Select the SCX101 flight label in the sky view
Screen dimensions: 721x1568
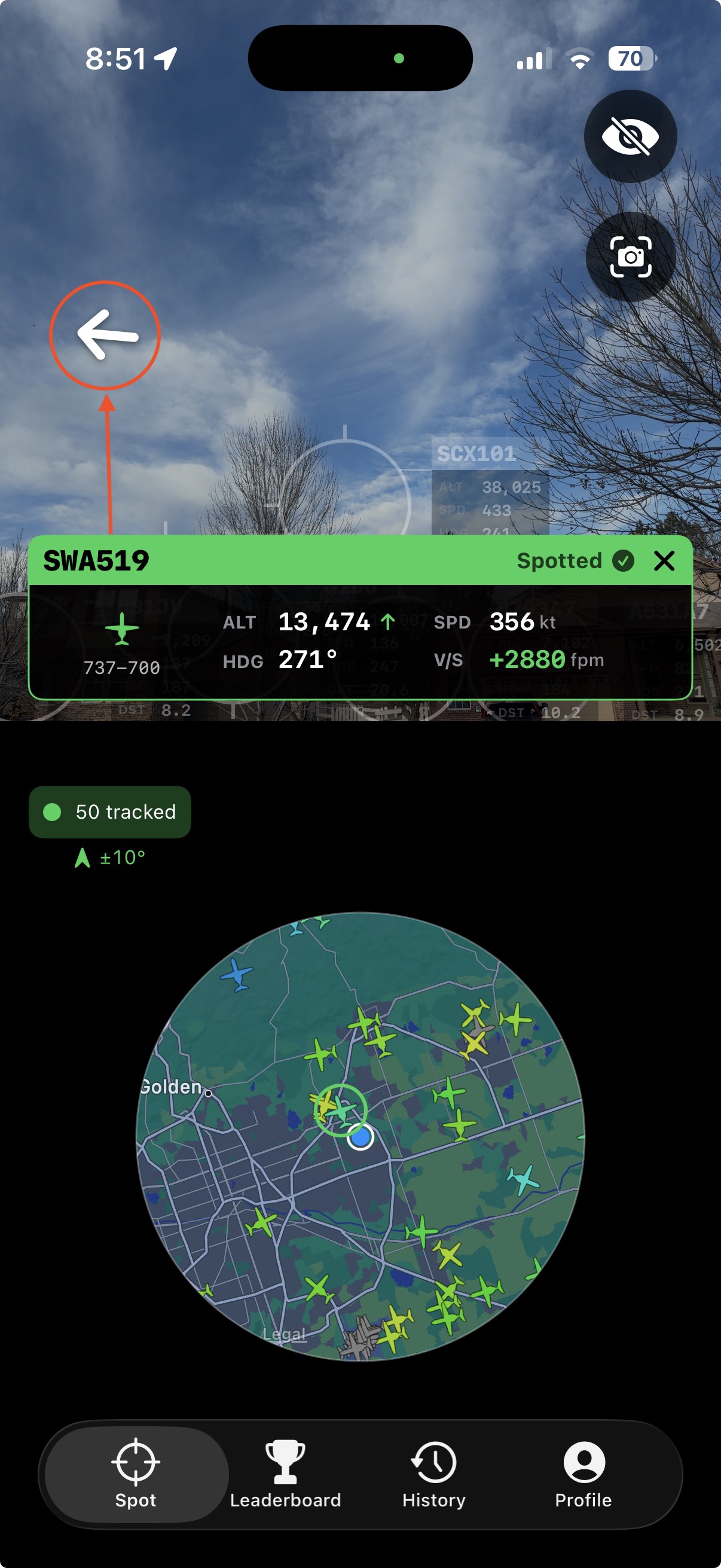476,453
